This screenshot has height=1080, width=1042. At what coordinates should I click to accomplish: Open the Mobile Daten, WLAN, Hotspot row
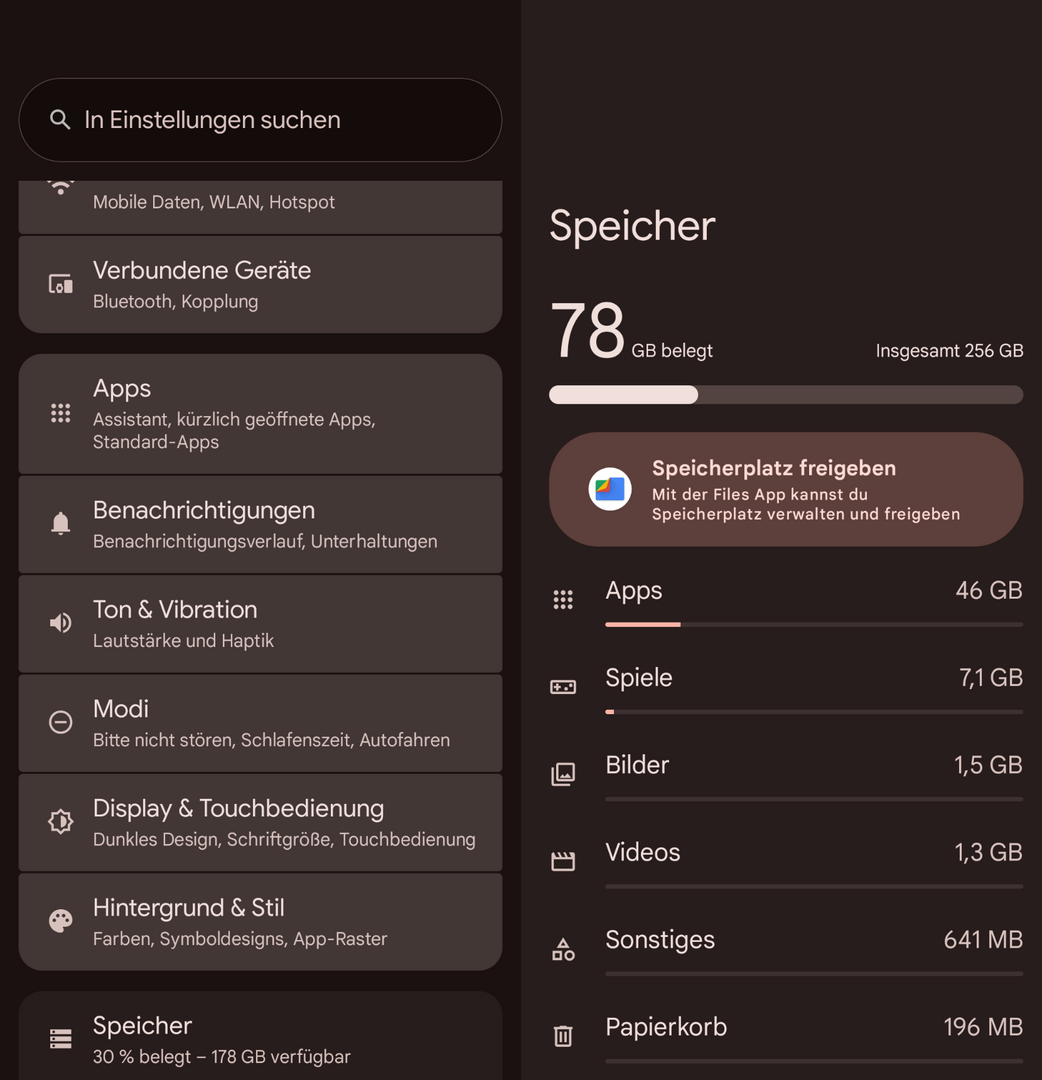260,204
